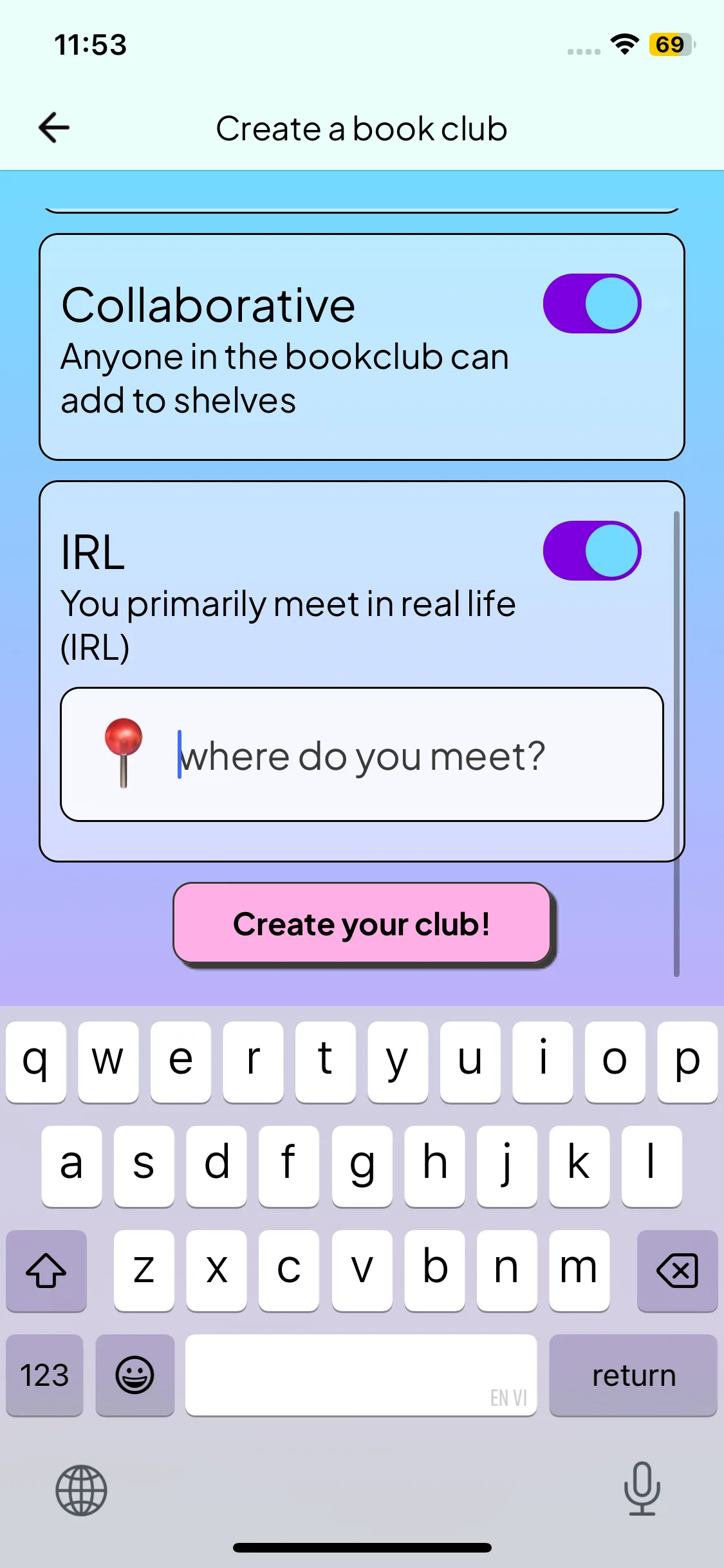This screenshot has width=724, height=1568.
Task: Start dictation with the microphone
Action: pyautogui.click(x=642, y=1488)
